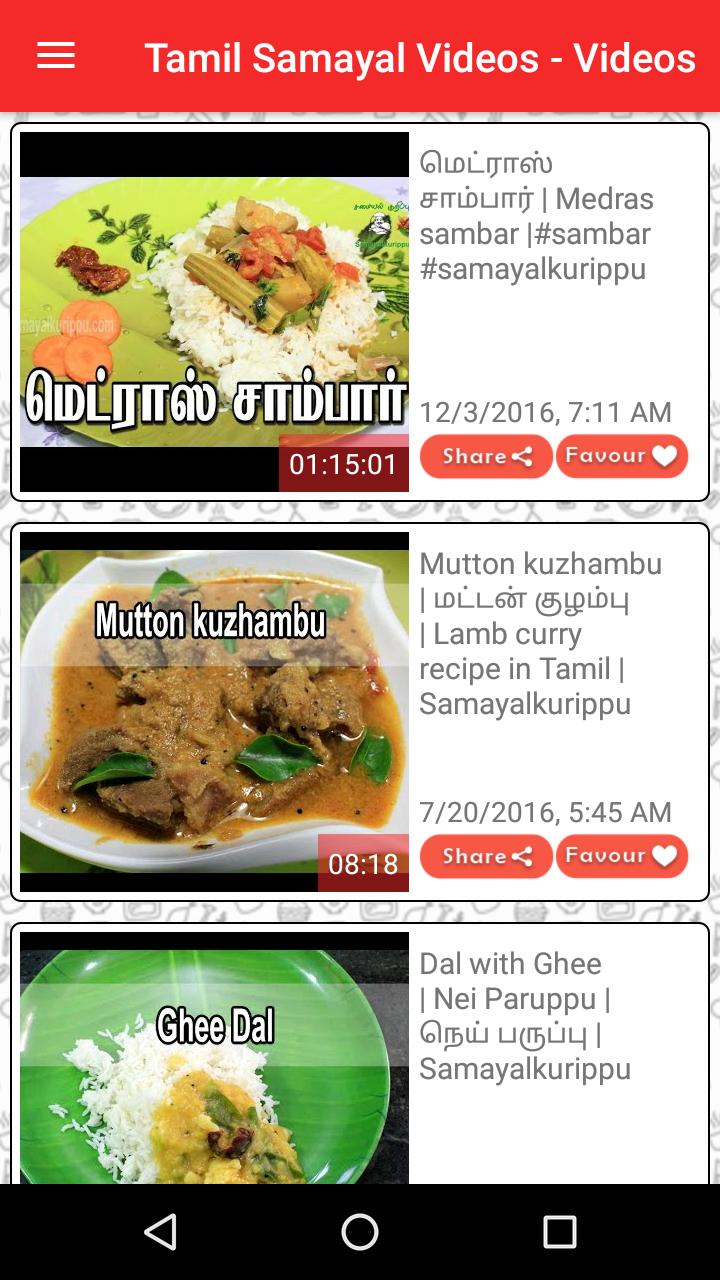
Task: Tap the Tamil Samayal Videos title bar
Action: (x=421, y=57)
